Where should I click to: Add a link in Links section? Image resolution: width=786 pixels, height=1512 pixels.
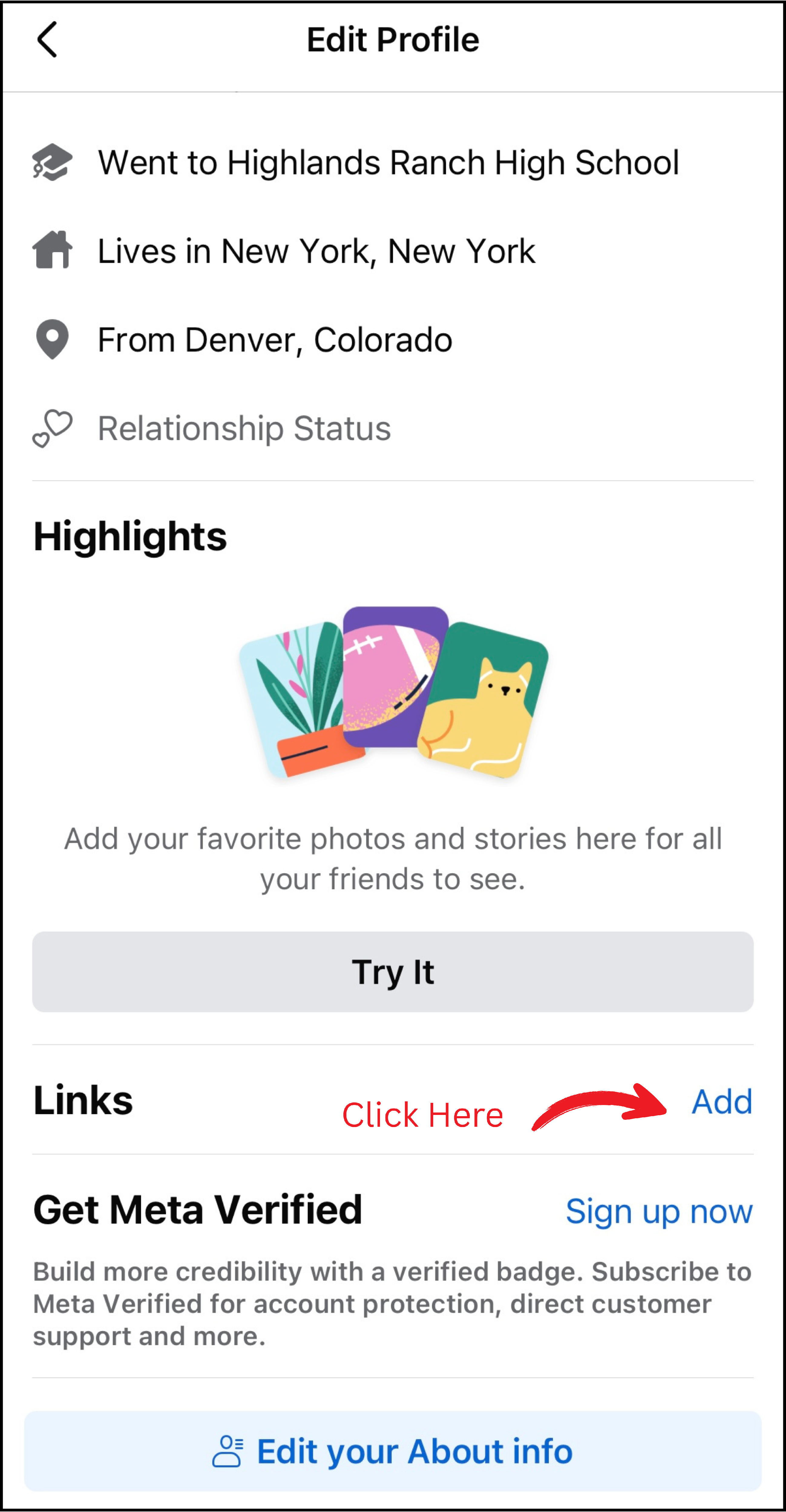(x=721, y=1102)
